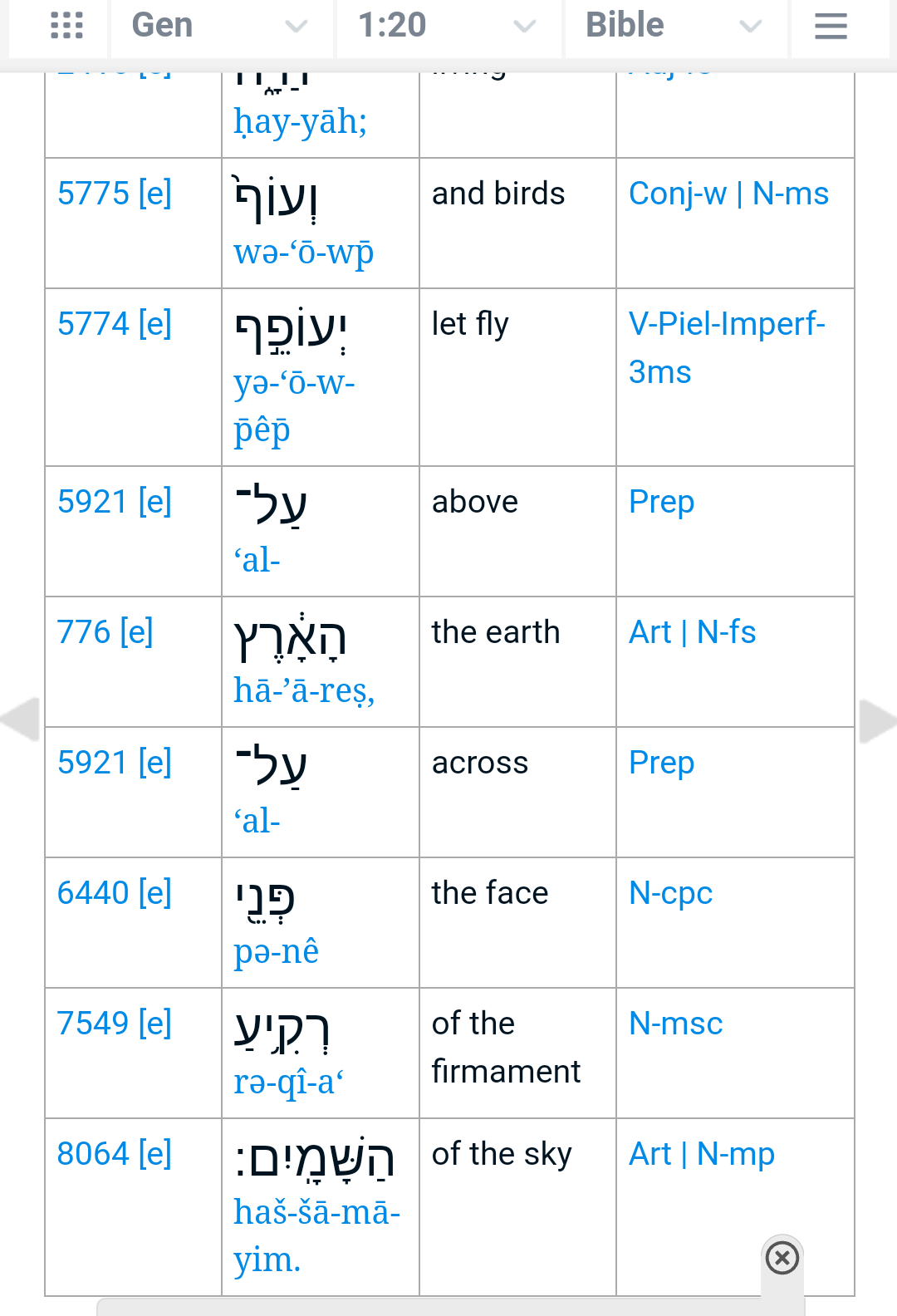Open Strong's entry 6440
Viewport: 897px width, 1316px height.
point(93,893)
